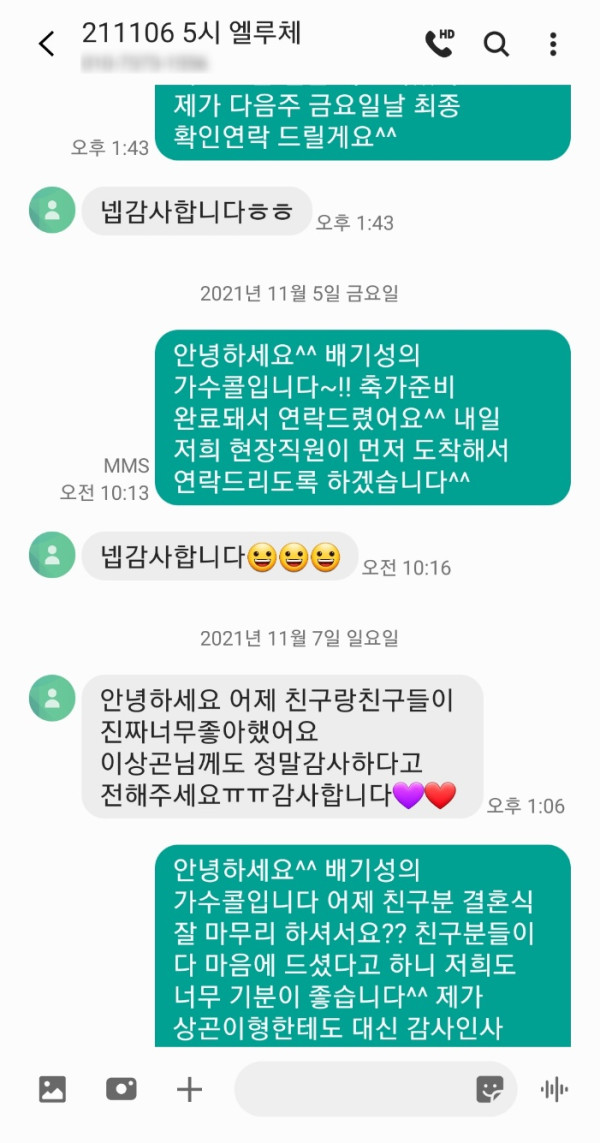Start an HD voice call with this contact

pyautogui.click(x=439, y=43)
